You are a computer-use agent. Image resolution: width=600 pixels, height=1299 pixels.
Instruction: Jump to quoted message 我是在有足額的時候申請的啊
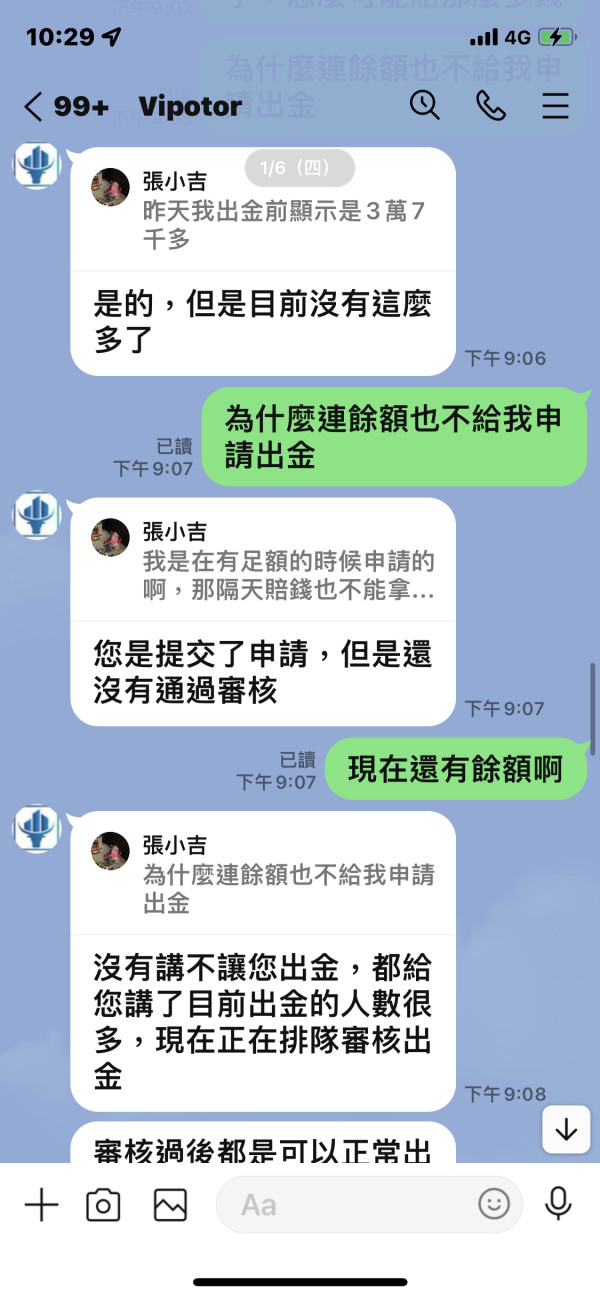coord(263,561)
